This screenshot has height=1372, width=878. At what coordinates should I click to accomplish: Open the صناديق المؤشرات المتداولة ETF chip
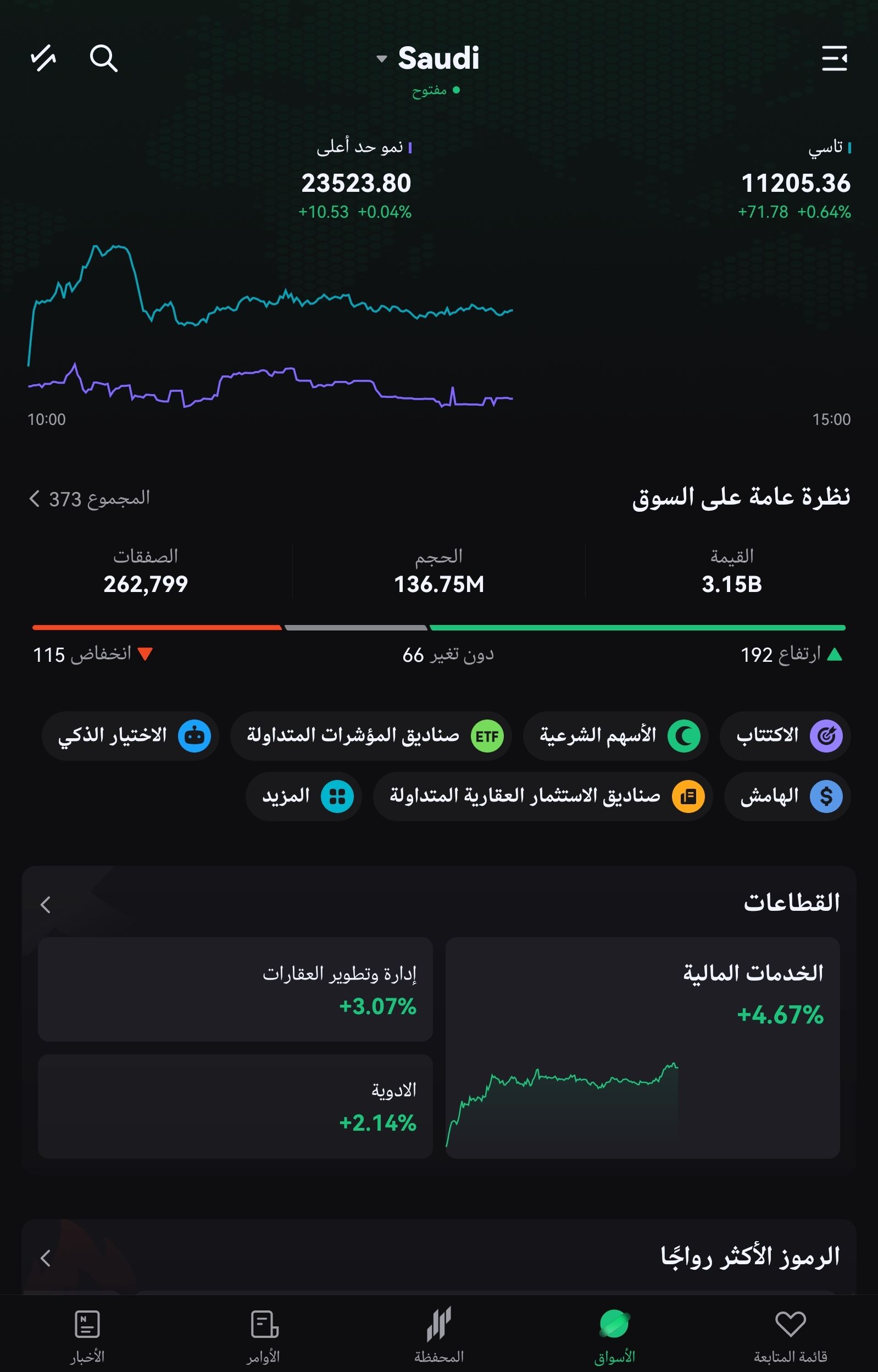pos(370,735)
